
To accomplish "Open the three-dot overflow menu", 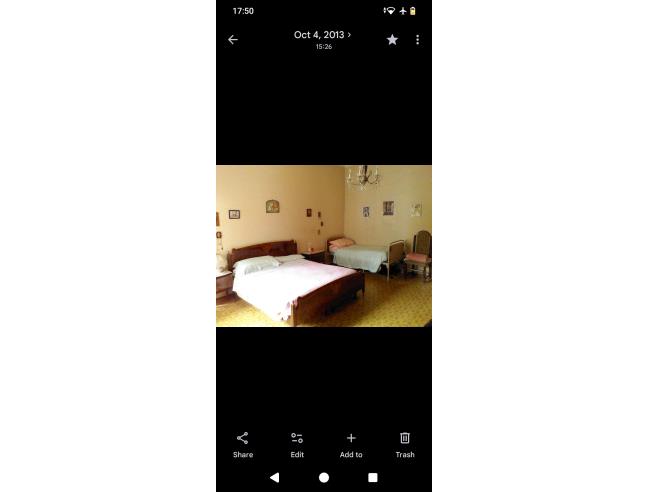I will [417, 40].
